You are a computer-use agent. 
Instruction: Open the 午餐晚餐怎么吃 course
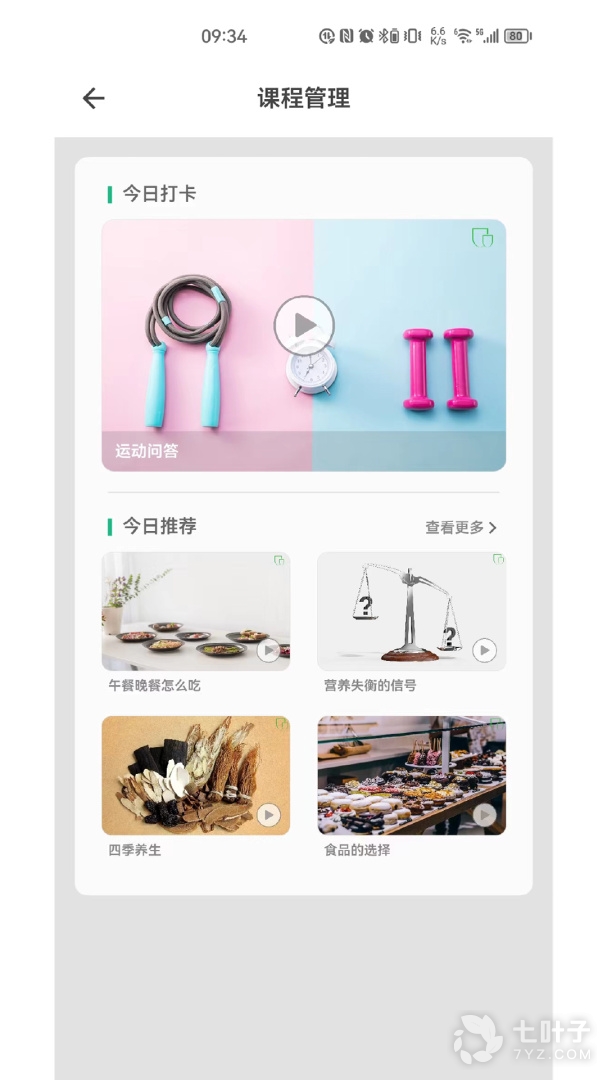(196, 611)
